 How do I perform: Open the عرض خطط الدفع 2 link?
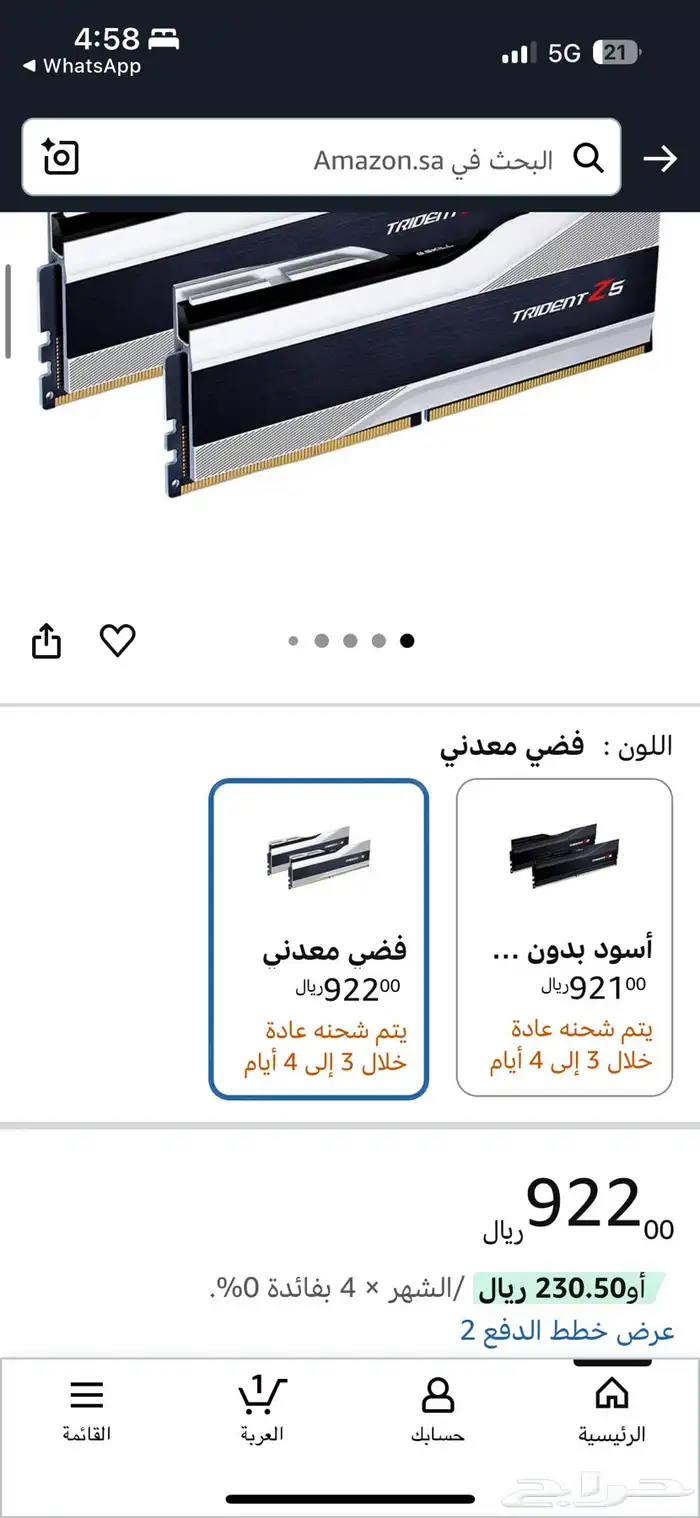click(x=567, y=1331)
